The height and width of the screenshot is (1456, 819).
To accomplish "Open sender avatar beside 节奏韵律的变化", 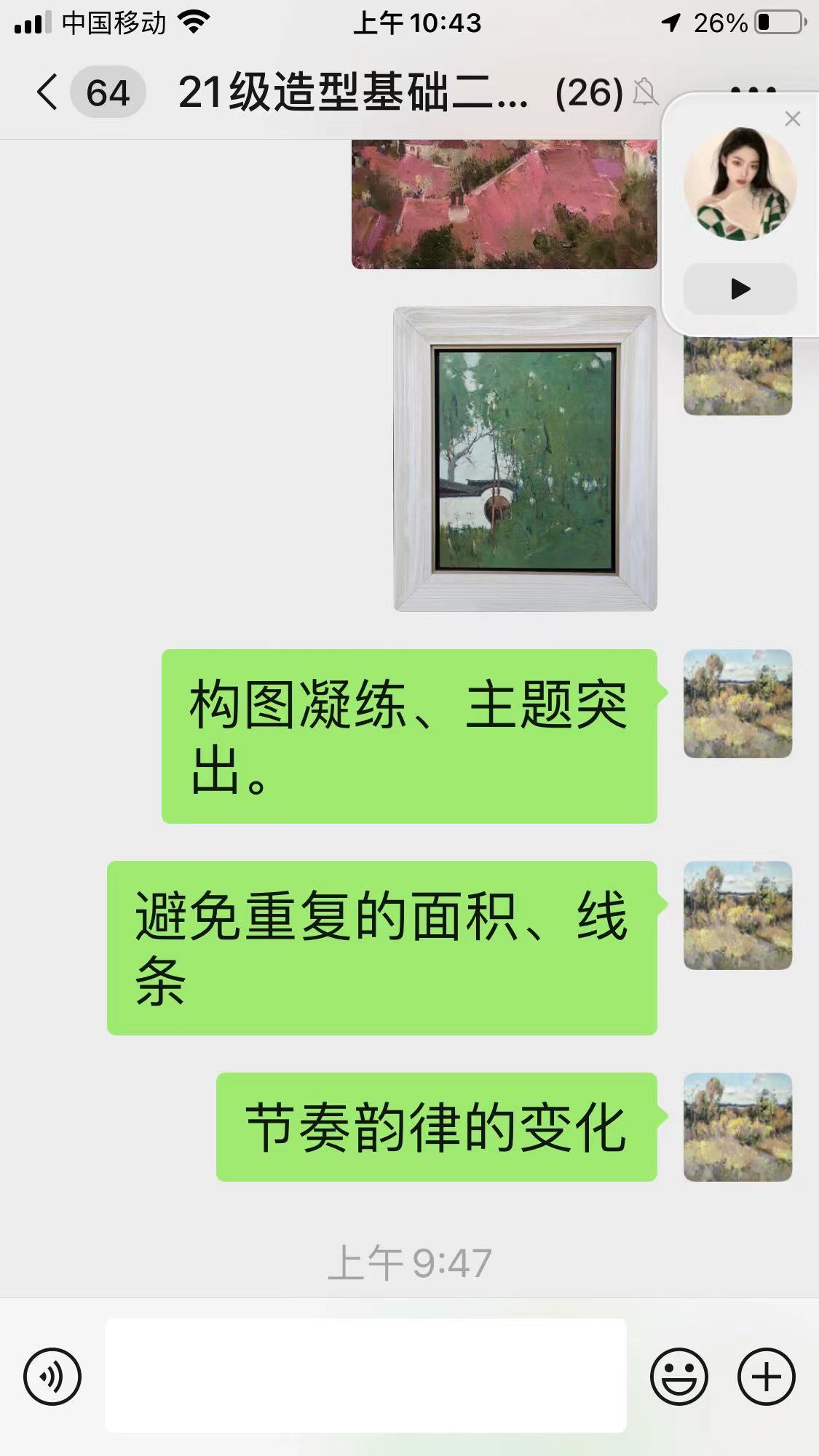I will [x=737, y=1126].
